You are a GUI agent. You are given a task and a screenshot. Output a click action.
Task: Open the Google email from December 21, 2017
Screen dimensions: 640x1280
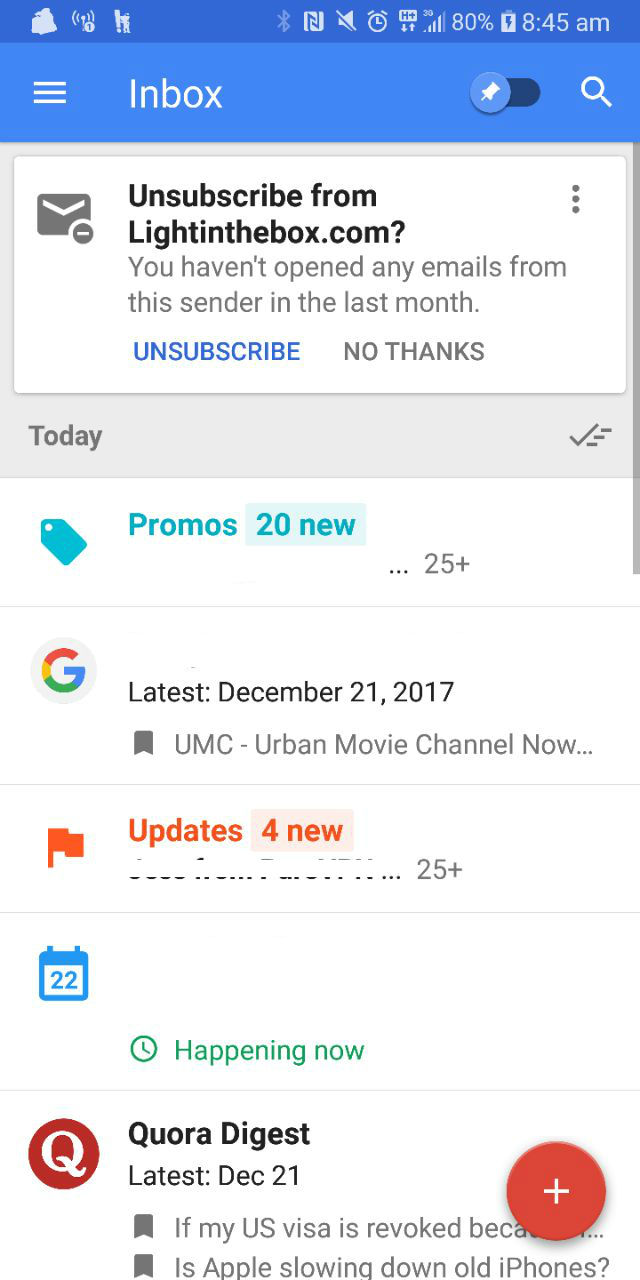pyautogui.click(x=320, y=696)
